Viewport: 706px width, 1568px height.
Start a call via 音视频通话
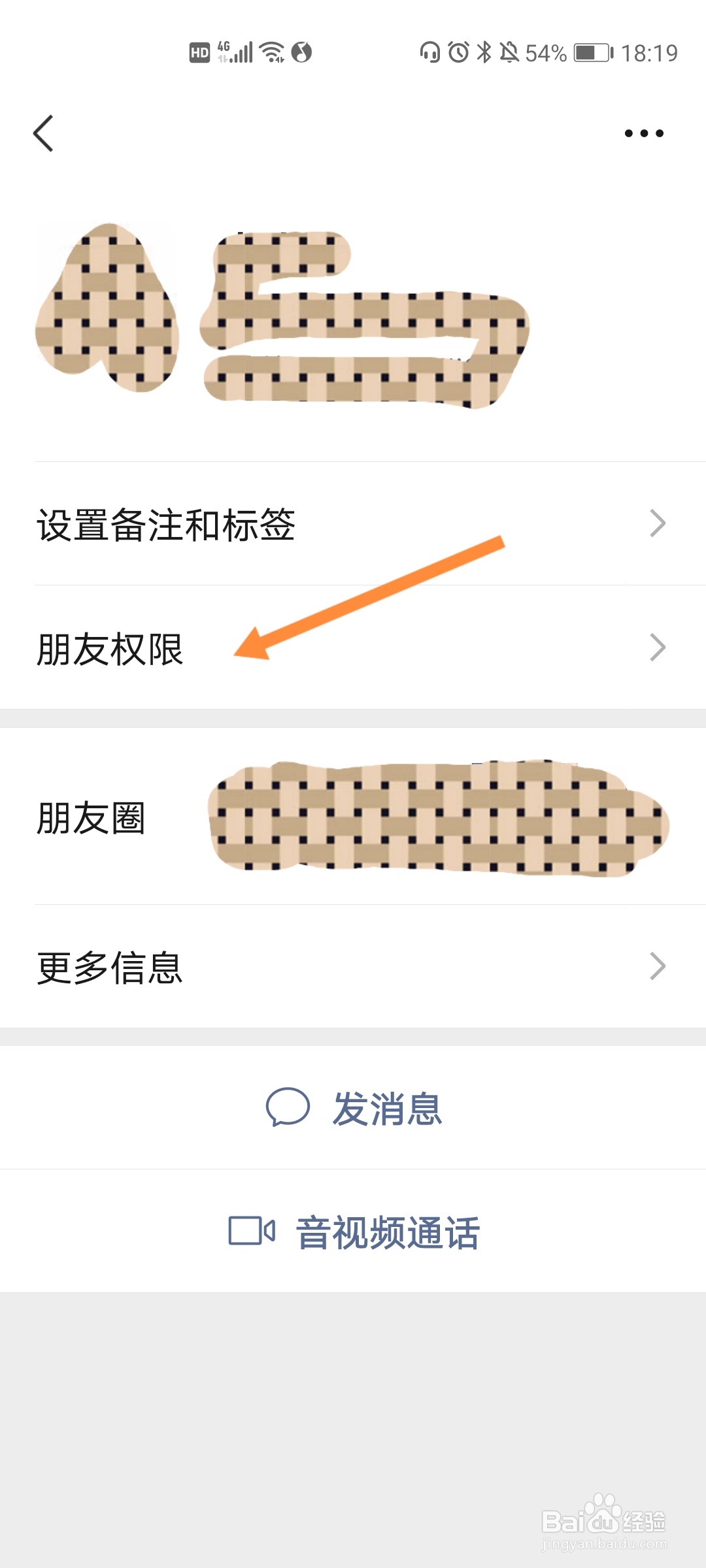coord(388,1231)
